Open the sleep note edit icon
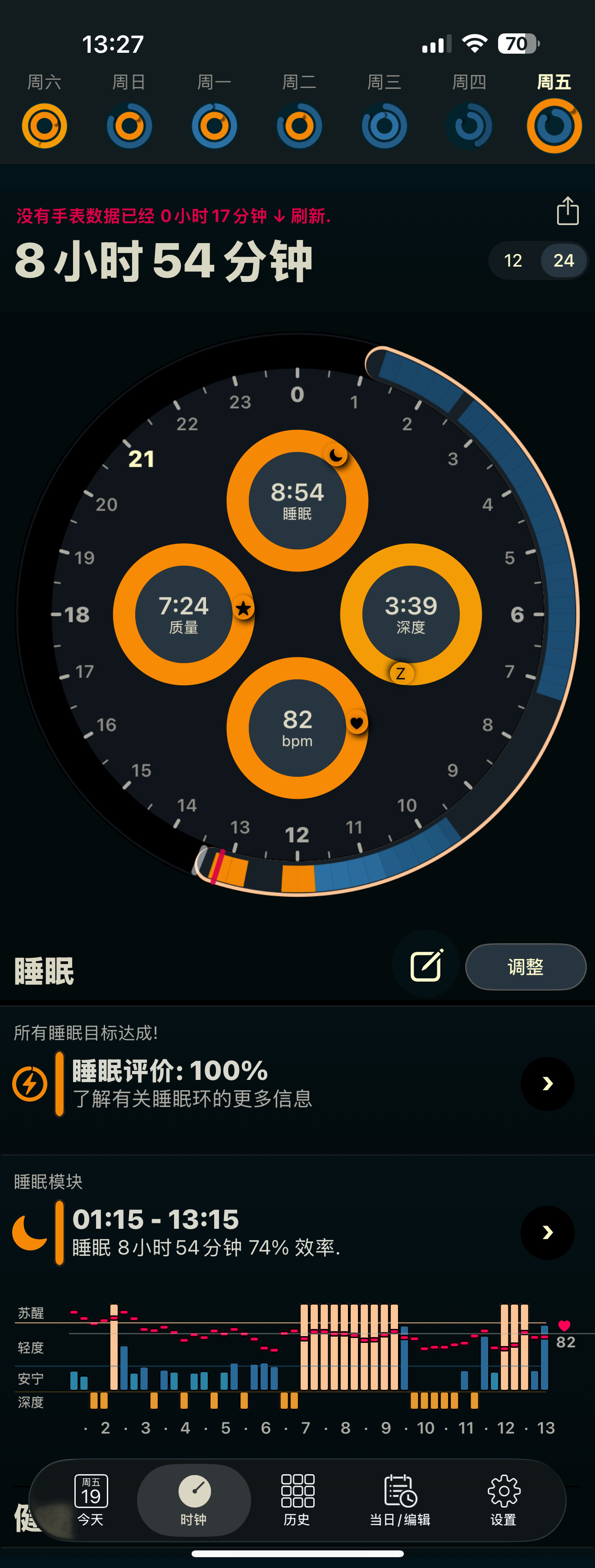This screenshot has height=1568, width=595. [x=426, y=966]
